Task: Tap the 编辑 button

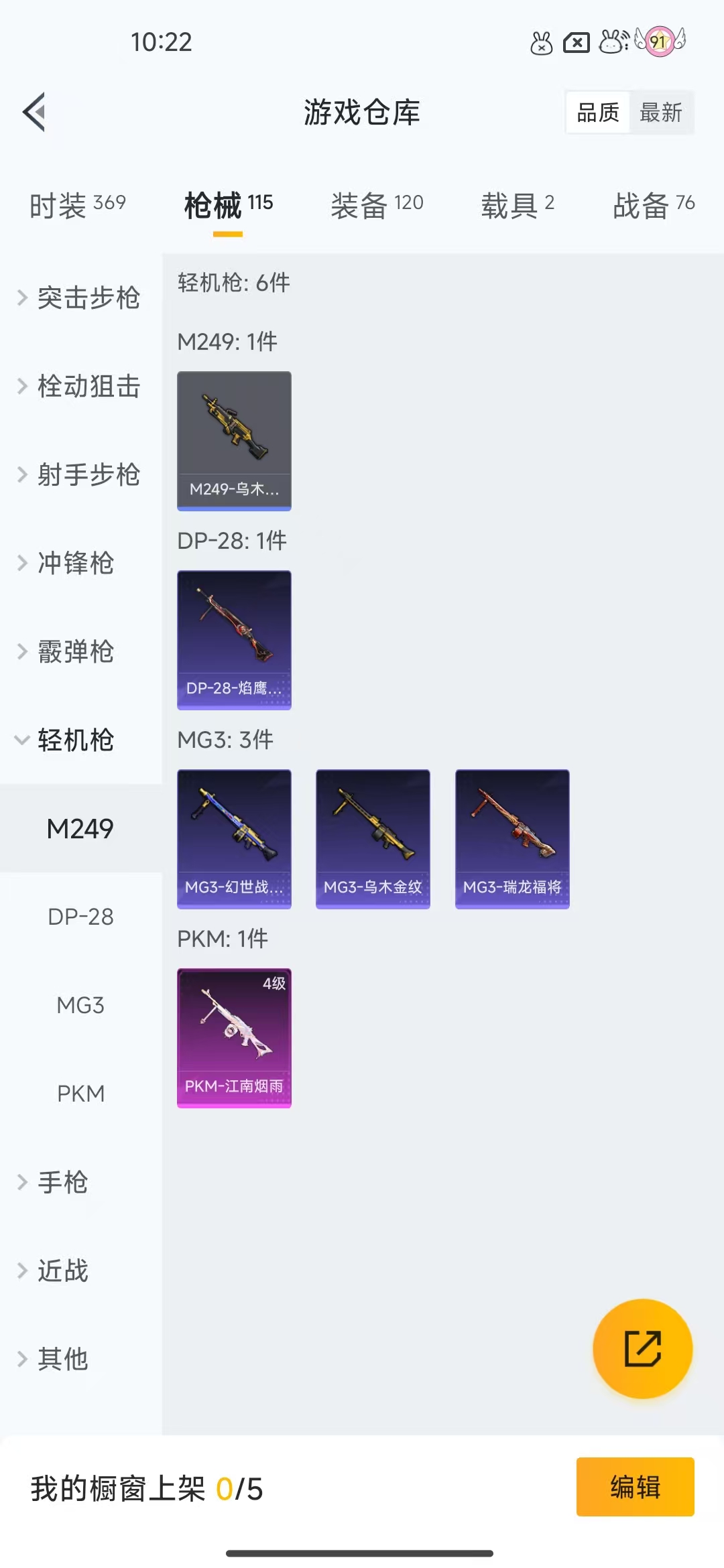Action: 635,1486
